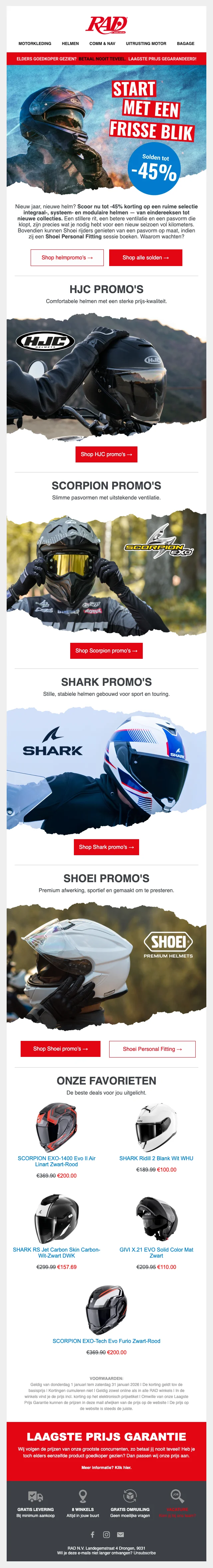
Task: Go to the Helmen category
Action: pos(71,44)
